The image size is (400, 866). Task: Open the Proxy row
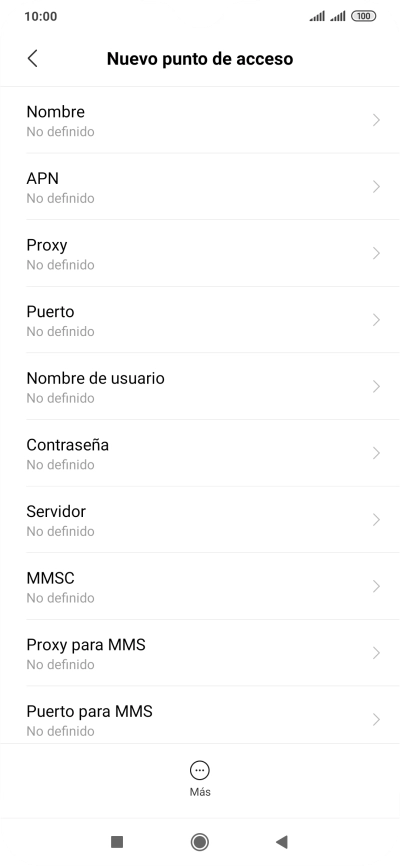(200, 254)
